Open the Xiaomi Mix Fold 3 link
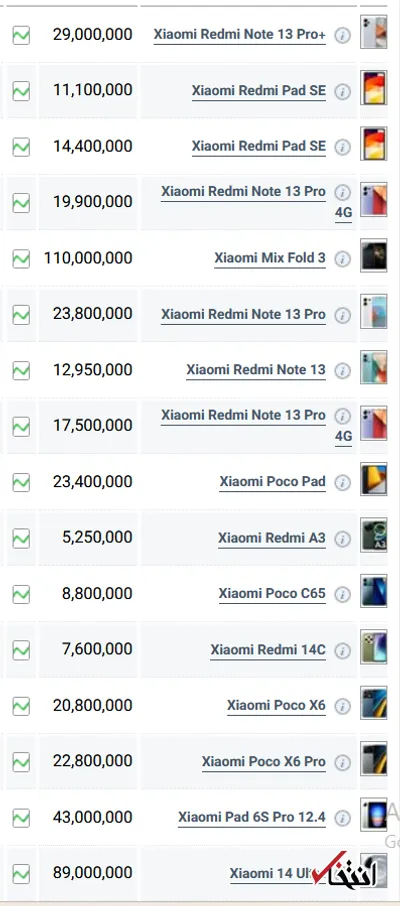Image resolution: width=400 pixels, height=906 pixels. [x=270, y=258]
